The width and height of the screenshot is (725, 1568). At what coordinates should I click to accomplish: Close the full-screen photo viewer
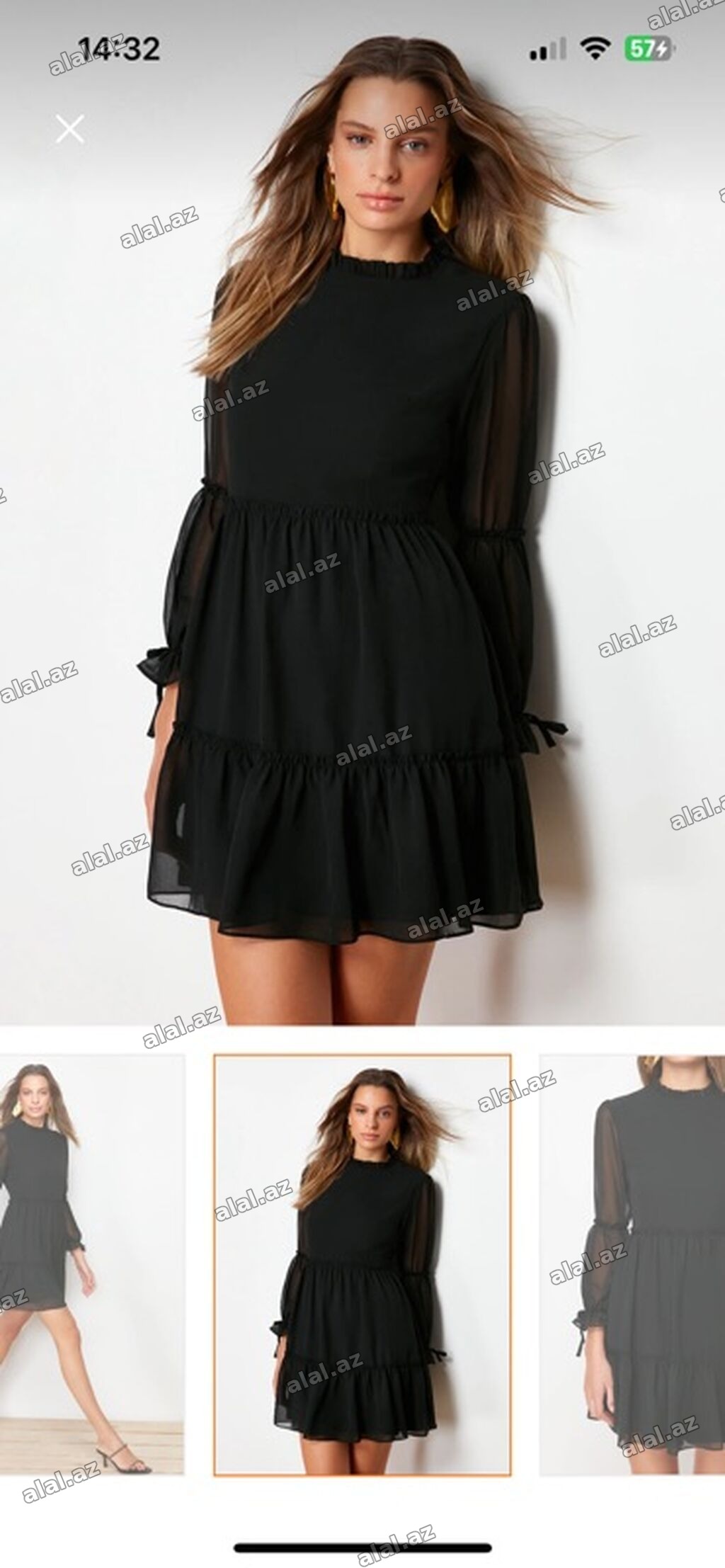(69, 129)
